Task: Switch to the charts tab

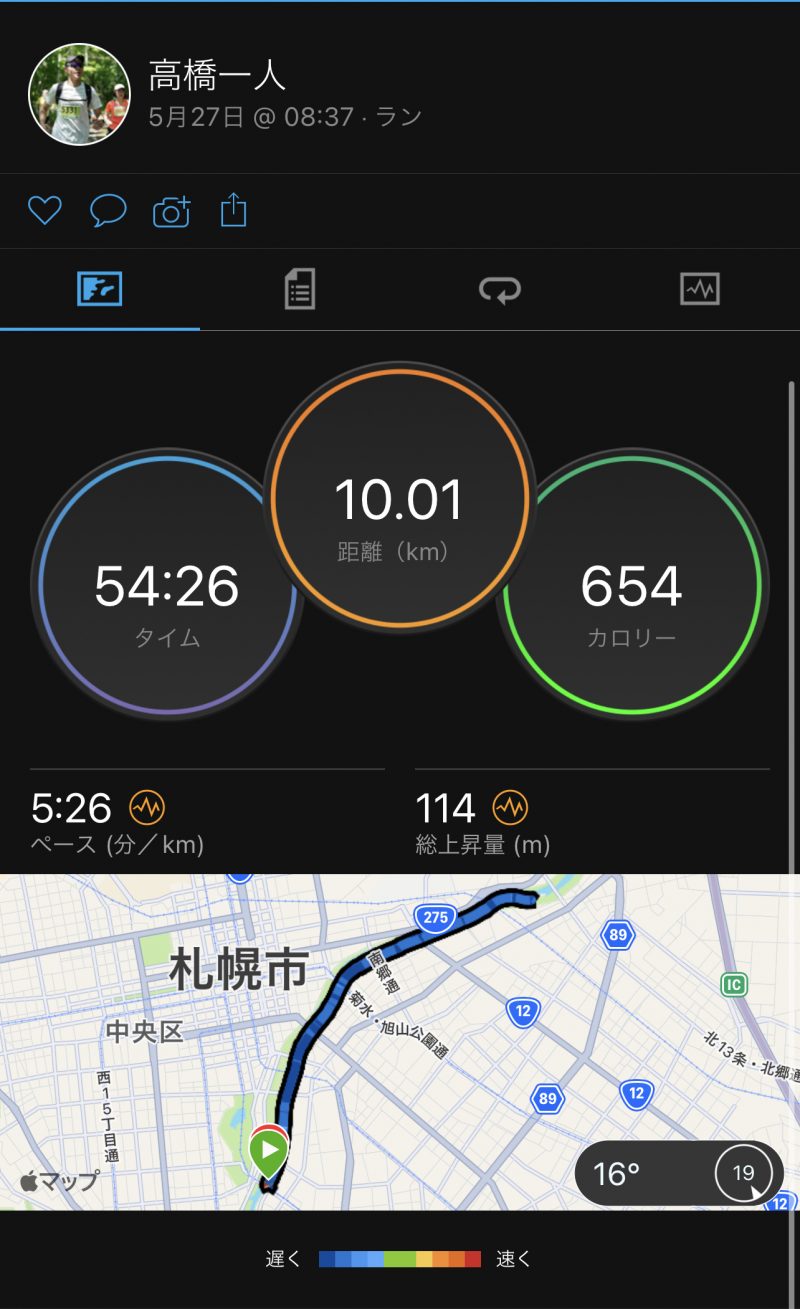Action: tap(700, 290)
